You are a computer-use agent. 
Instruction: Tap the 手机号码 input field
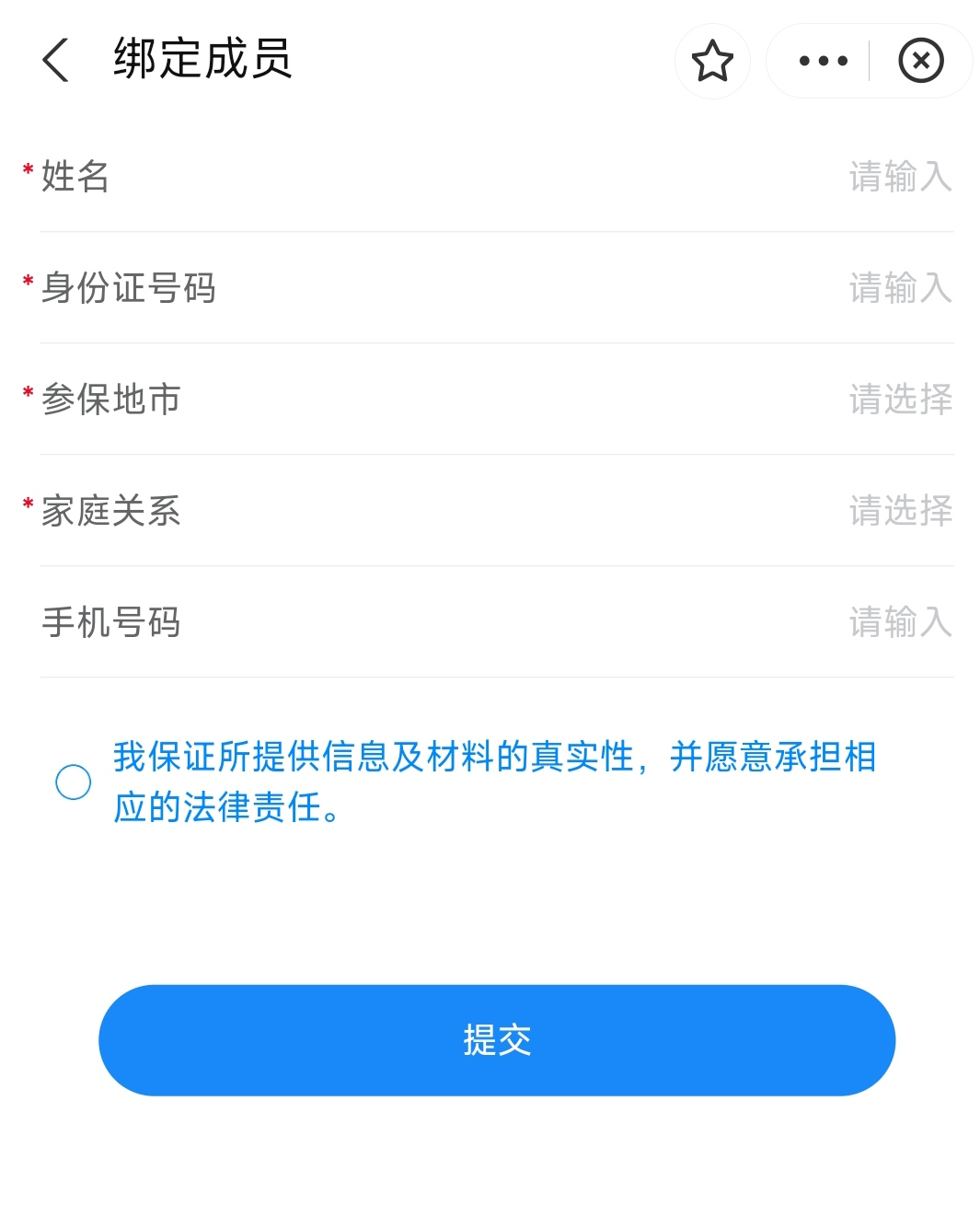pos(898,622)
